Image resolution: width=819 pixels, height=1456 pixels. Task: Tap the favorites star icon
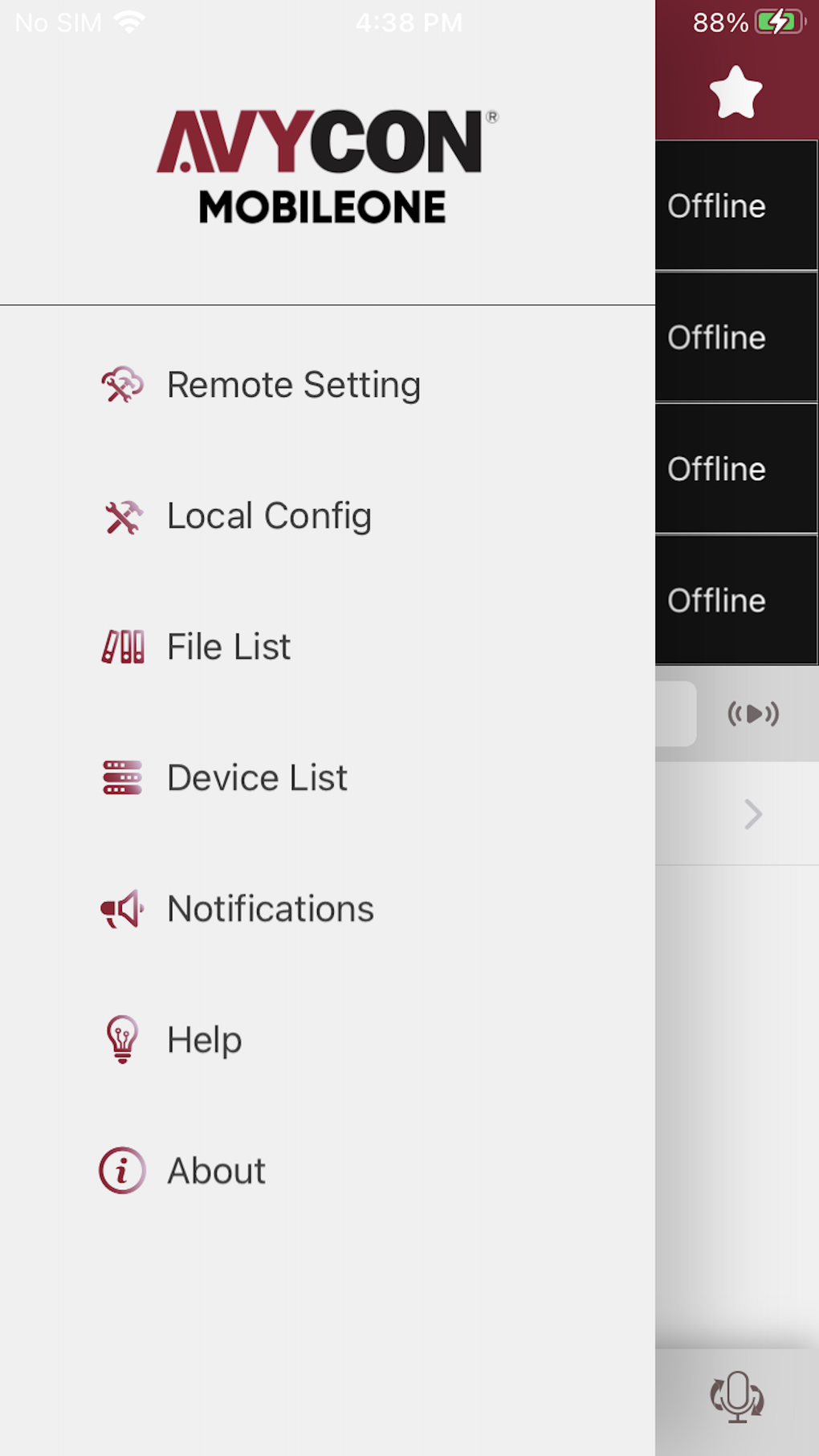click(736, 91)
